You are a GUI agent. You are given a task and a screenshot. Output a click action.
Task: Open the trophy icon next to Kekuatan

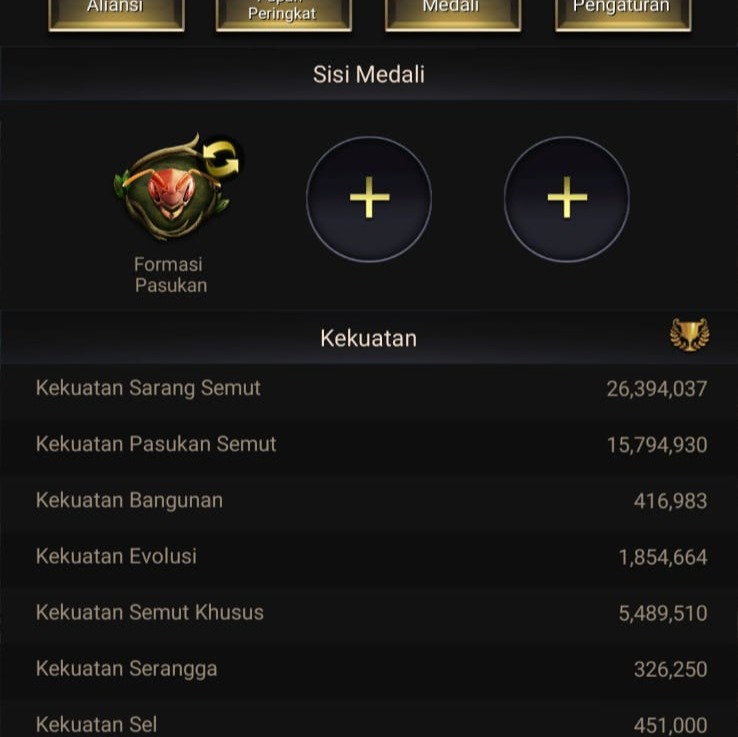[x=689, y=336]
